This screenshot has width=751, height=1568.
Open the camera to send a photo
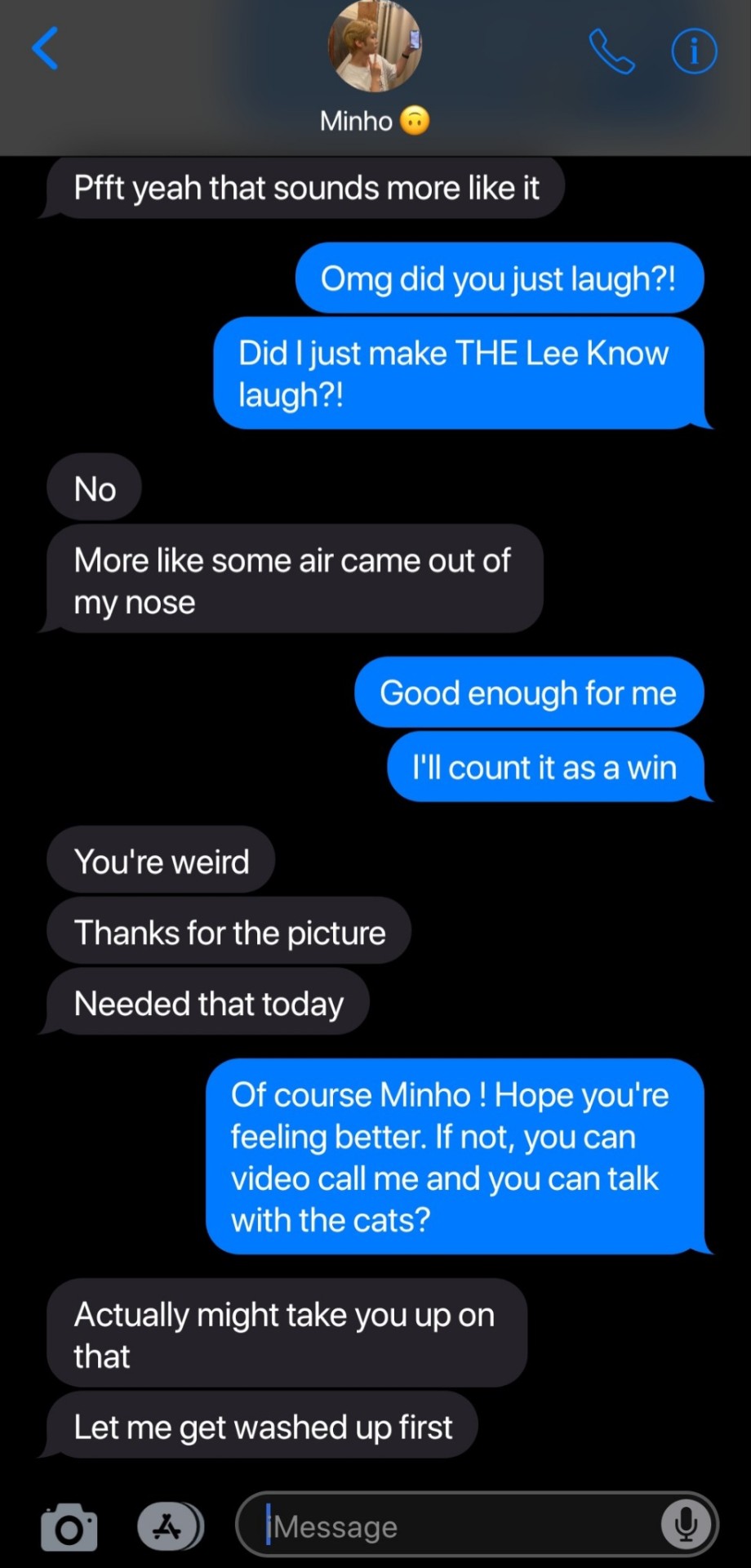(x=69, y=1526)
